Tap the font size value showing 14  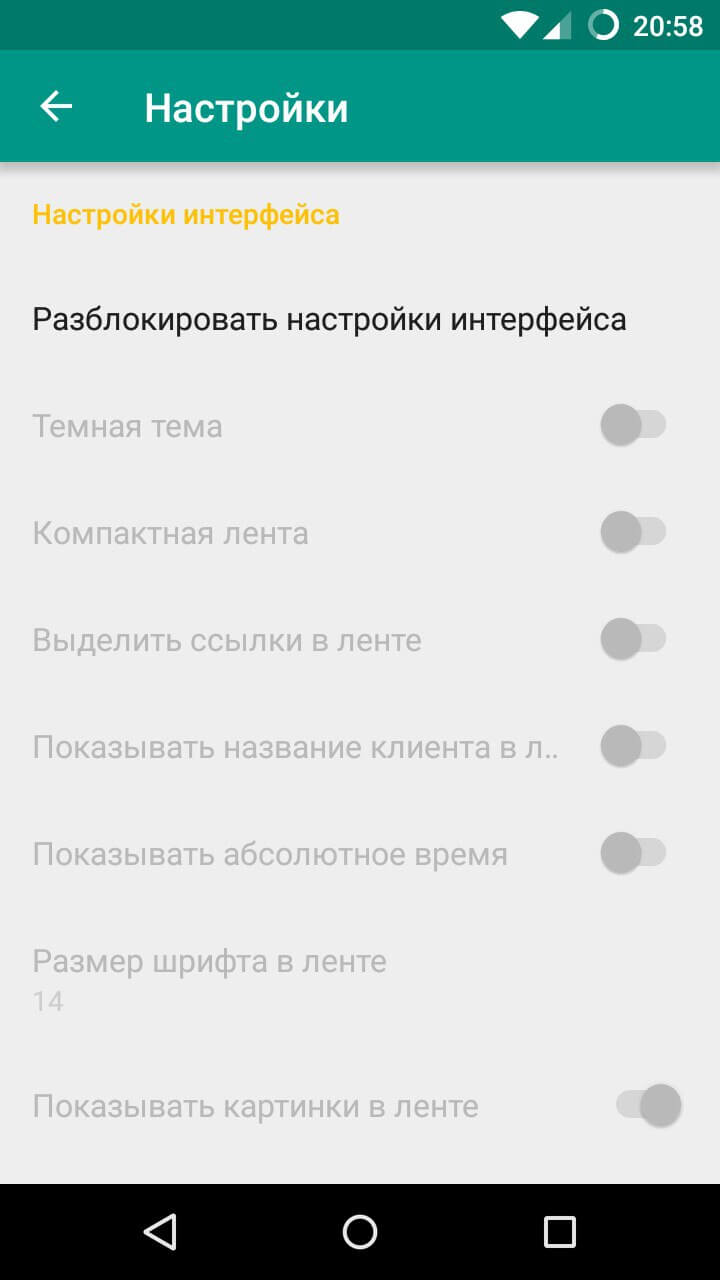[47, 1000]
